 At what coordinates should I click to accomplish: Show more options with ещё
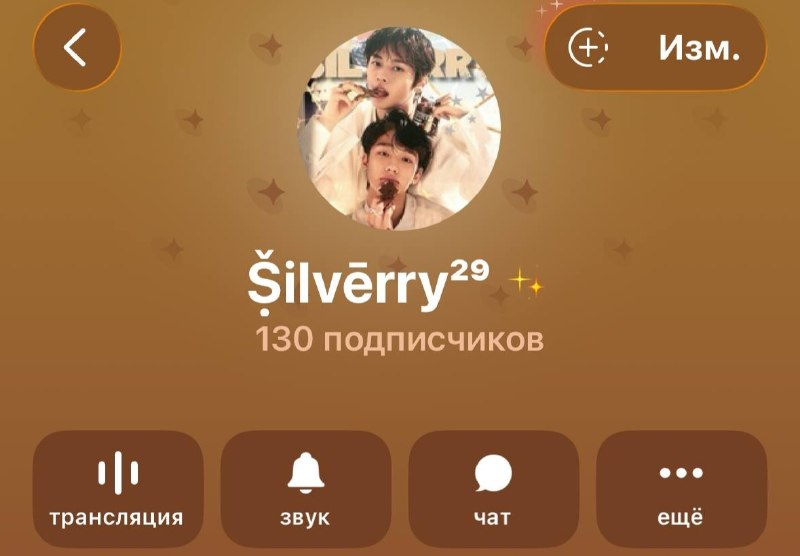(x=681, y=489)
